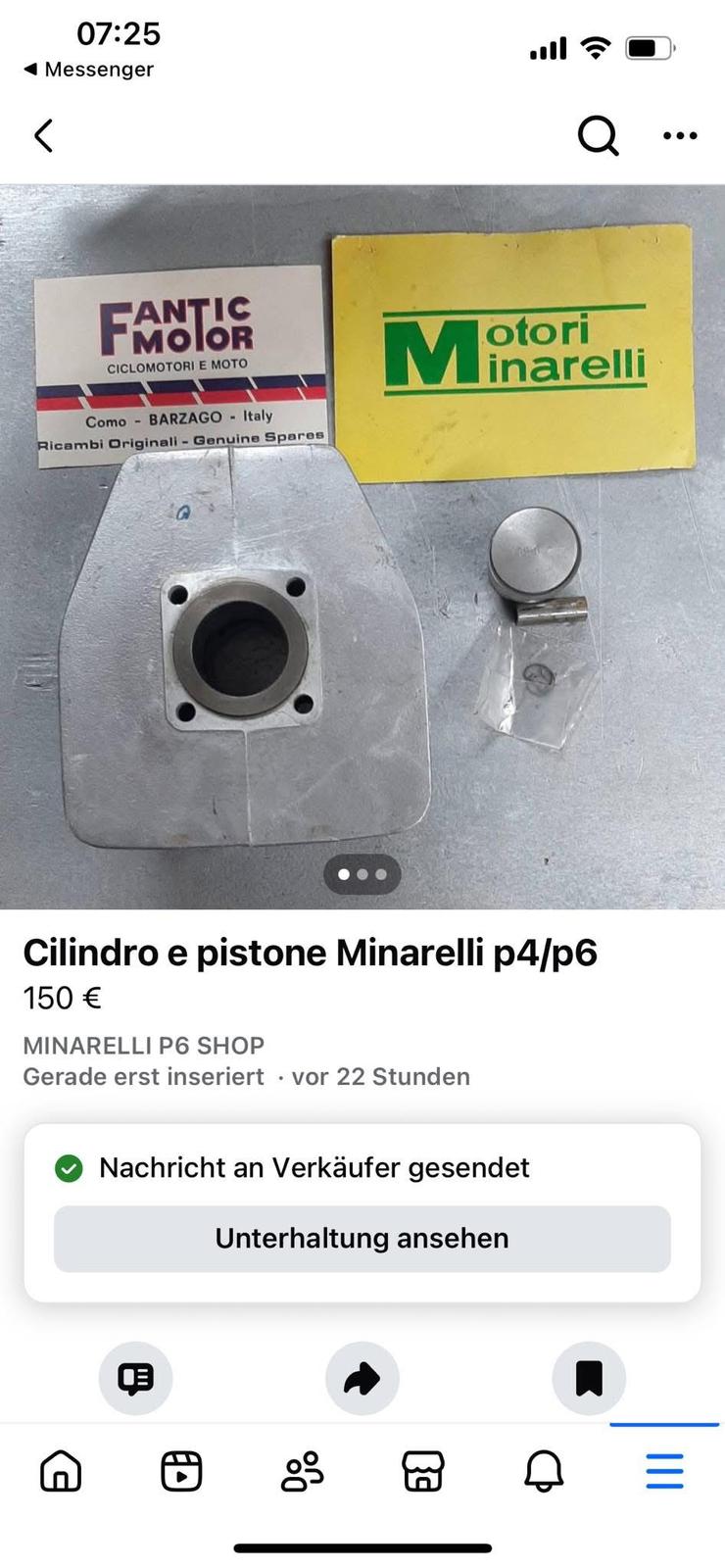Image resolution: width=725 pixels, height=1568 pixels.
Task: Share this Minarelli listing
Action: tap(362, 1379)
